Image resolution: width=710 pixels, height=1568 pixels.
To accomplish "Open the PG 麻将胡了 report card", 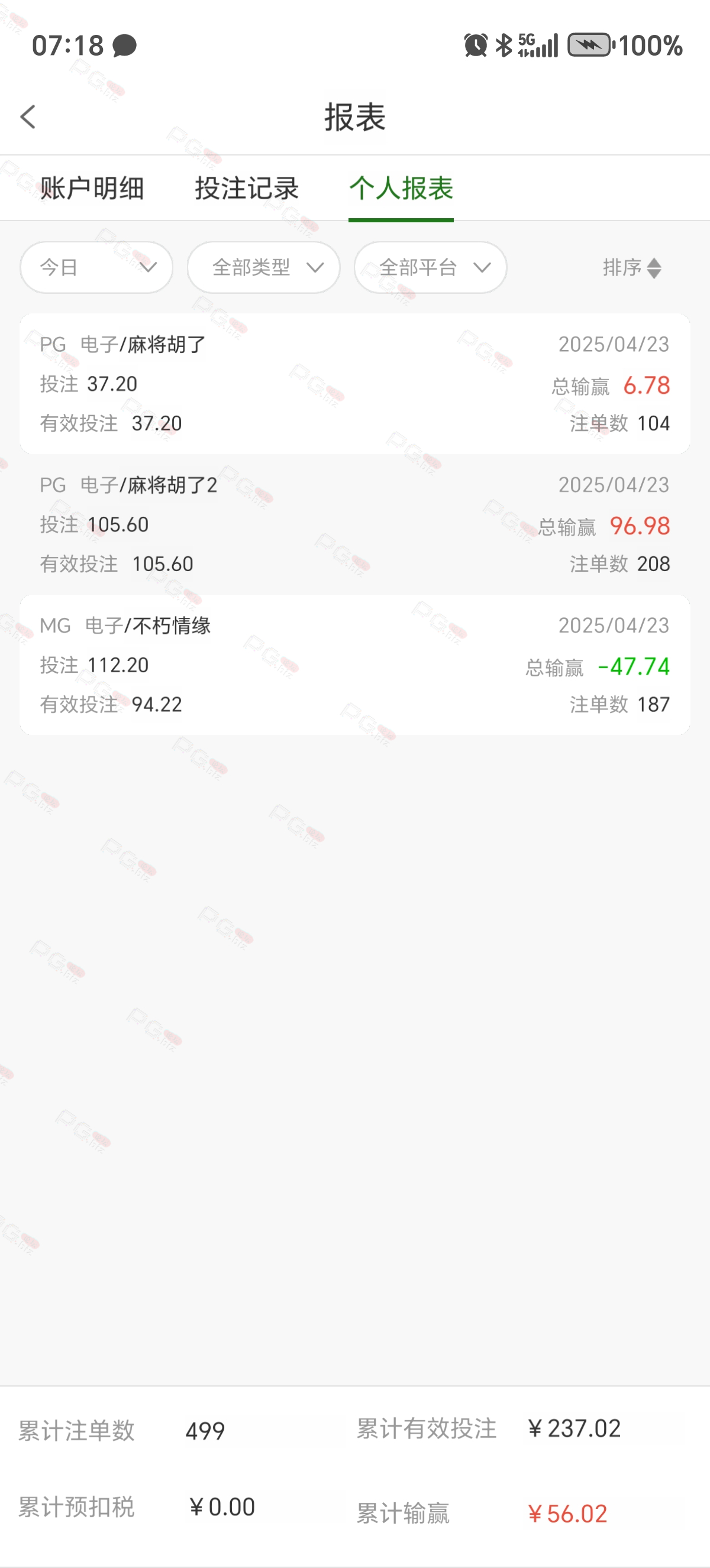I will [x=354, y=384].
